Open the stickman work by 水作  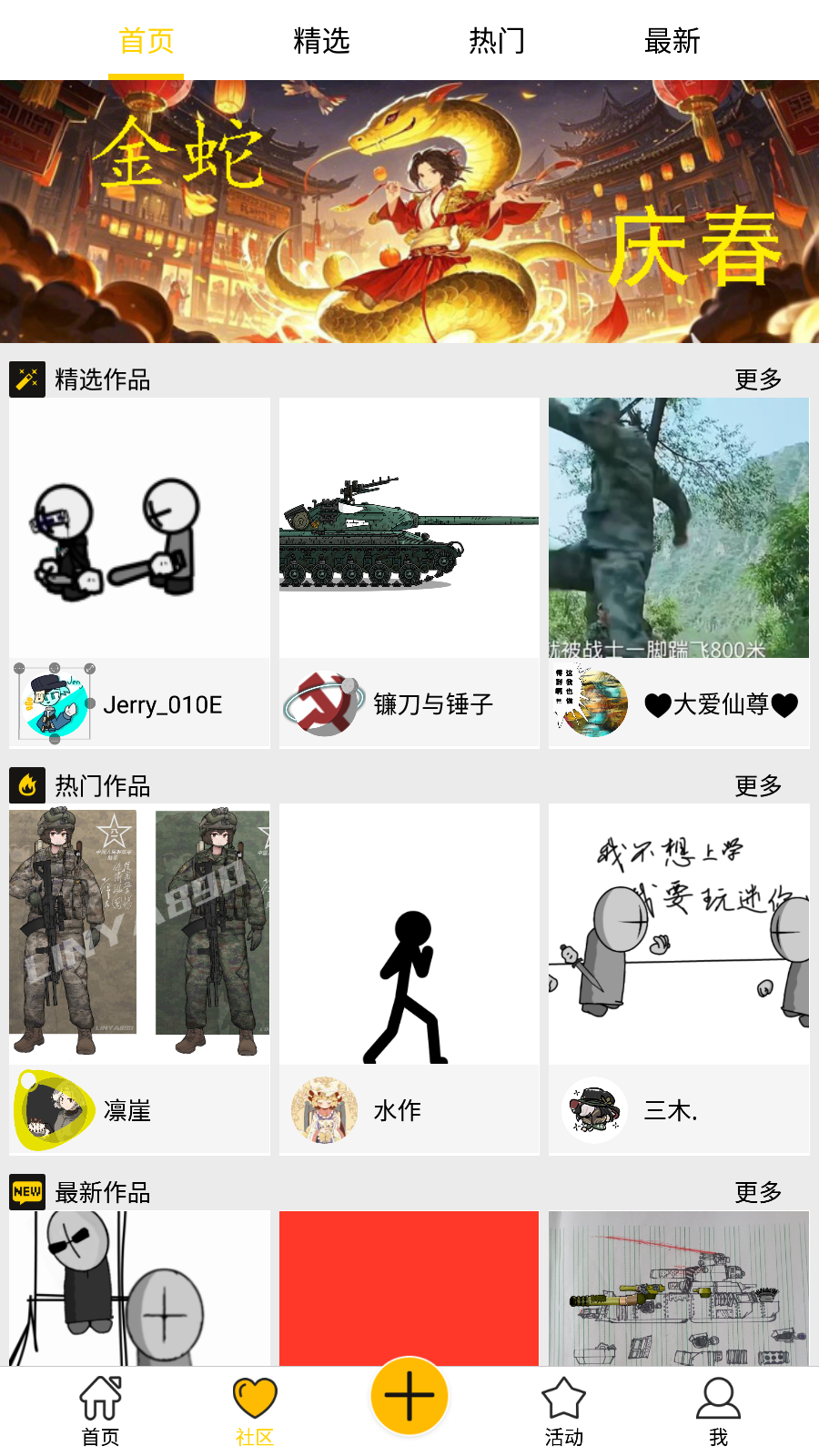[409, 933]
